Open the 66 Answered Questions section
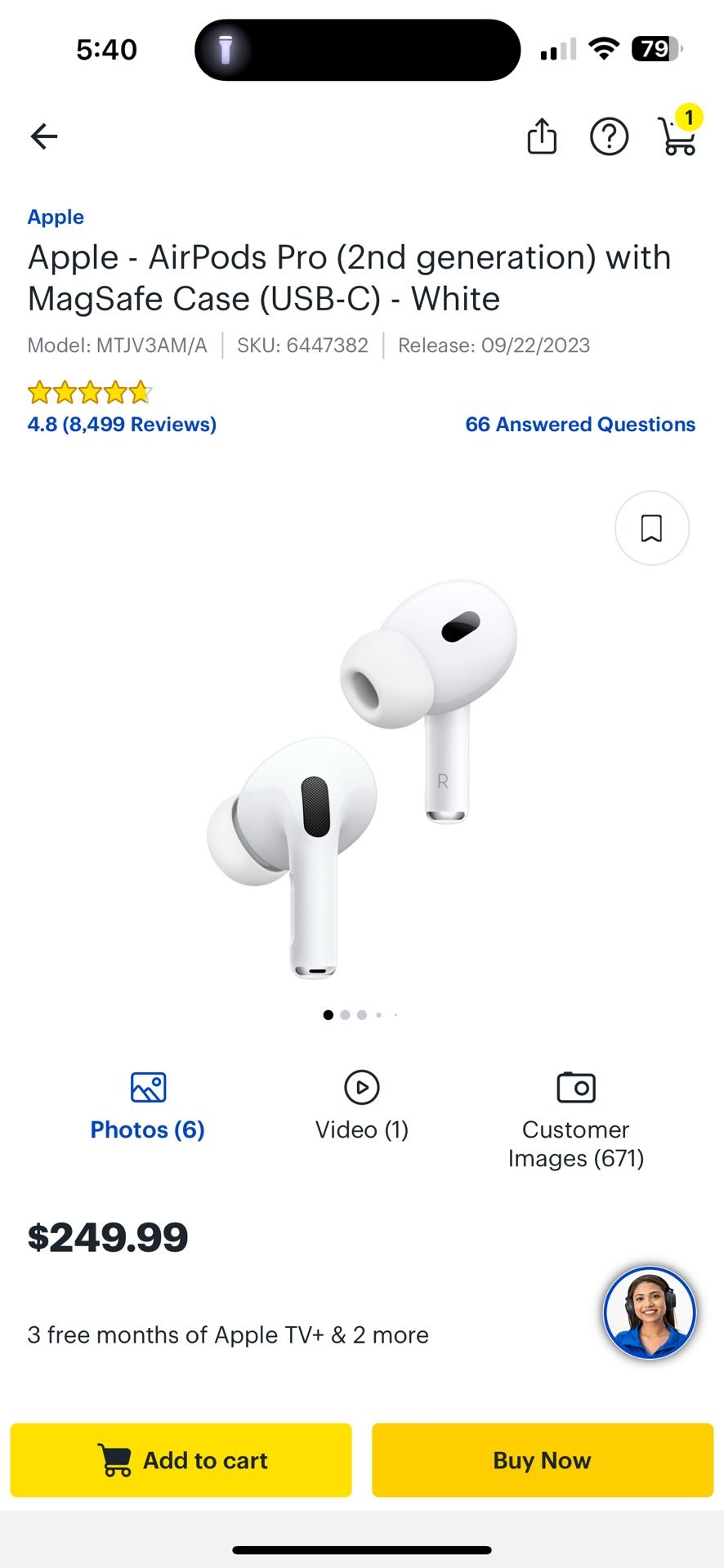Viewport: 724px width, 1568px height. click(x=579, y=424)
